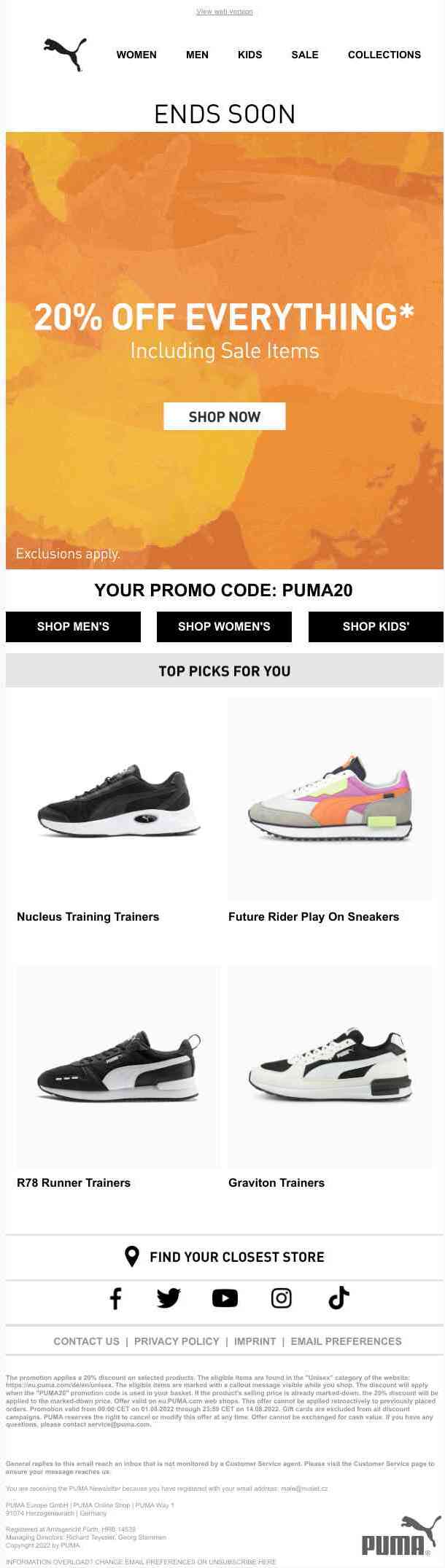Open PUMA's Instagram profile
Image resolution: width=445 pixels, height=1568 pixels.
click(282, 1298)
